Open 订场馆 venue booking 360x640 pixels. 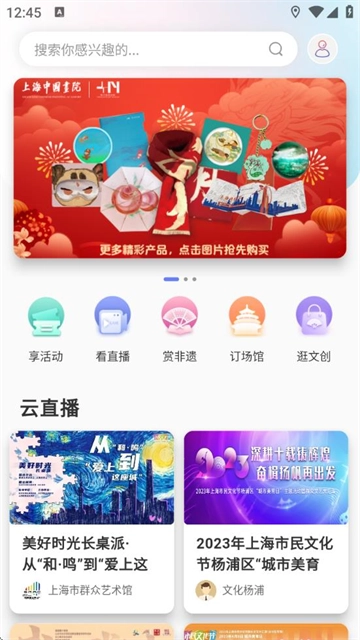tap(247, 329)
